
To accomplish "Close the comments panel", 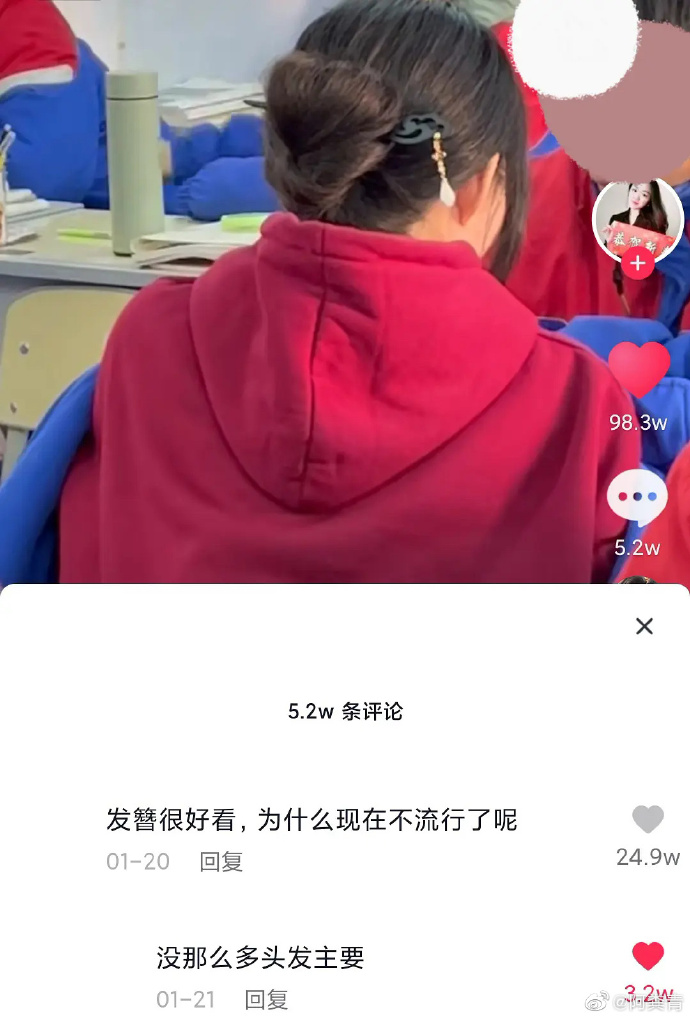I will click(x=644, y=626).
